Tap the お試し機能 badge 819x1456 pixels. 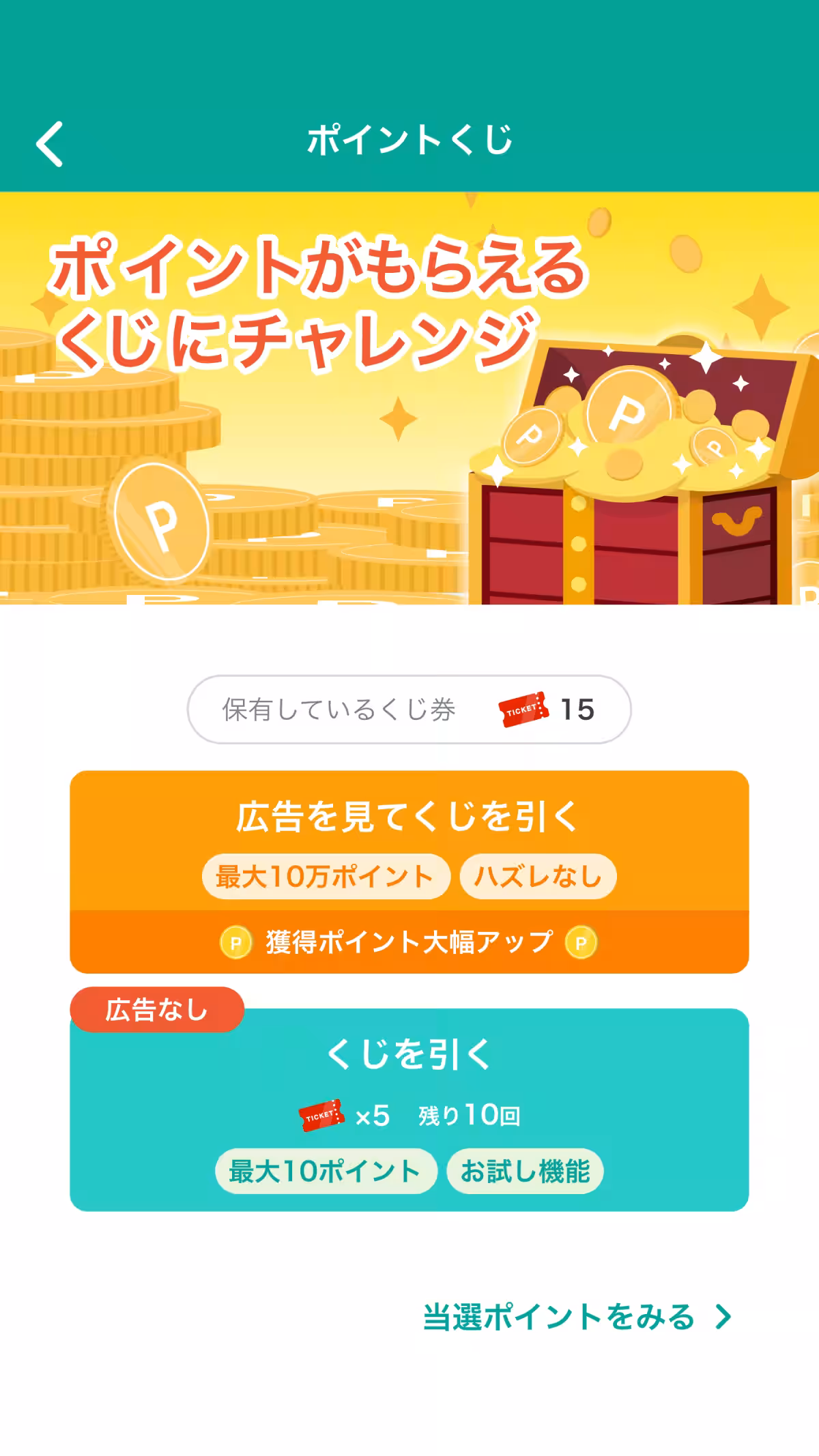526,1169
